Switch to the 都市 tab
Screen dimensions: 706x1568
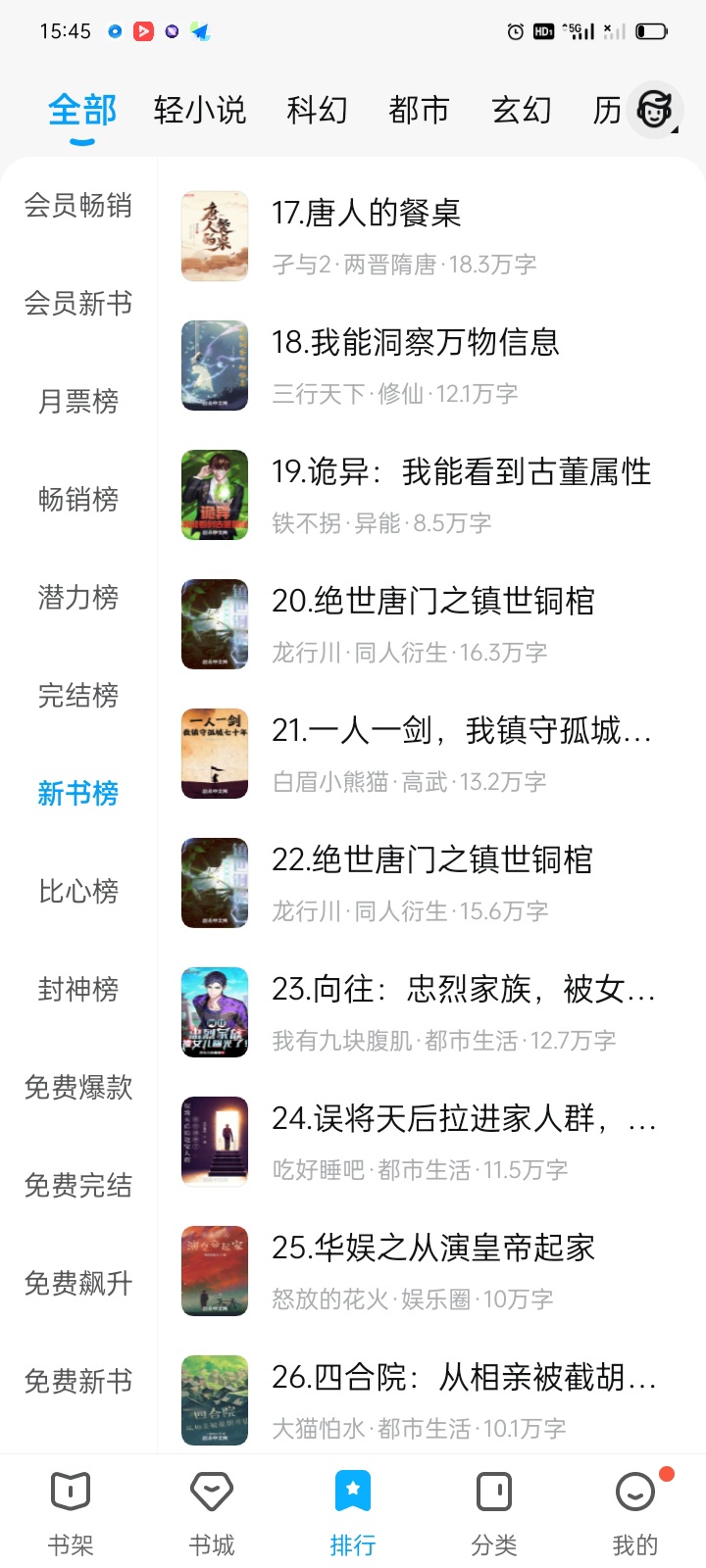point(419,110)
